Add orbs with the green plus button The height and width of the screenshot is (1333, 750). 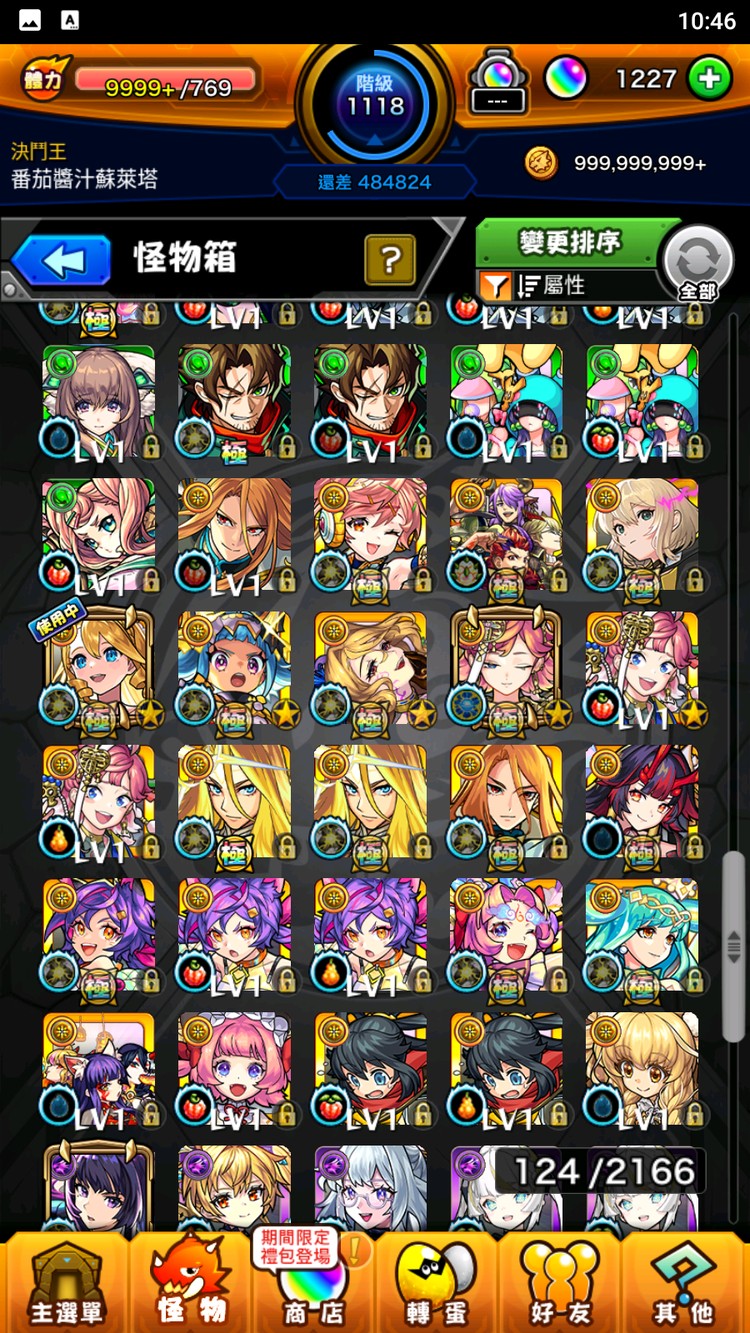[x=709, y=79]
